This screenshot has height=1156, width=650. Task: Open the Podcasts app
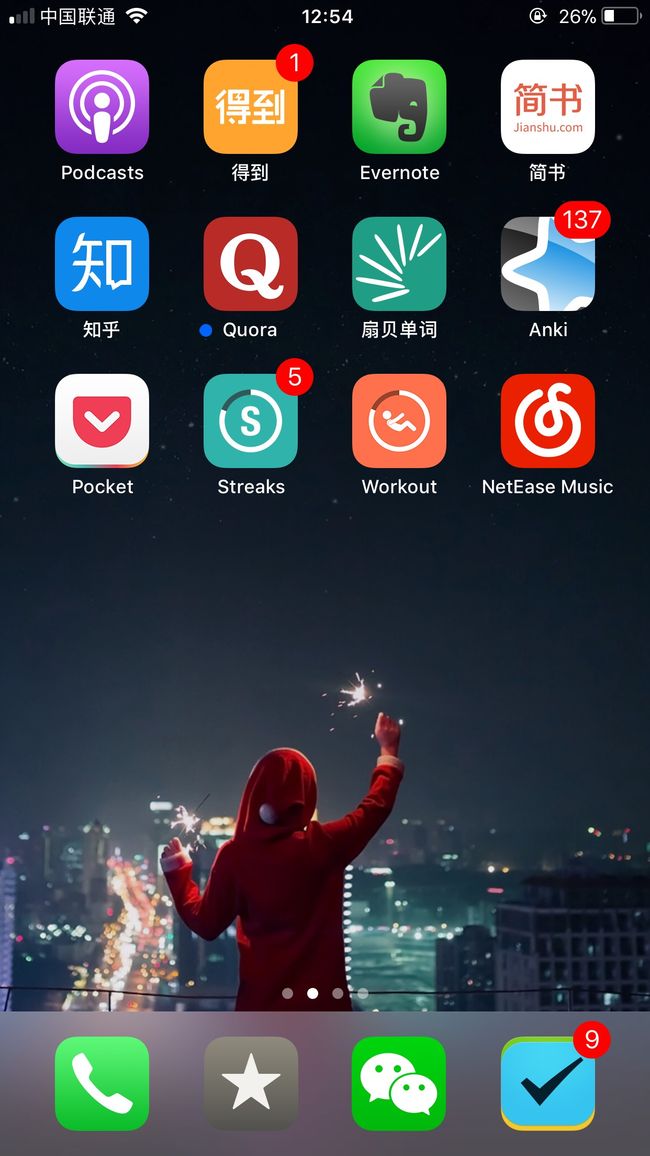point(102,107)
